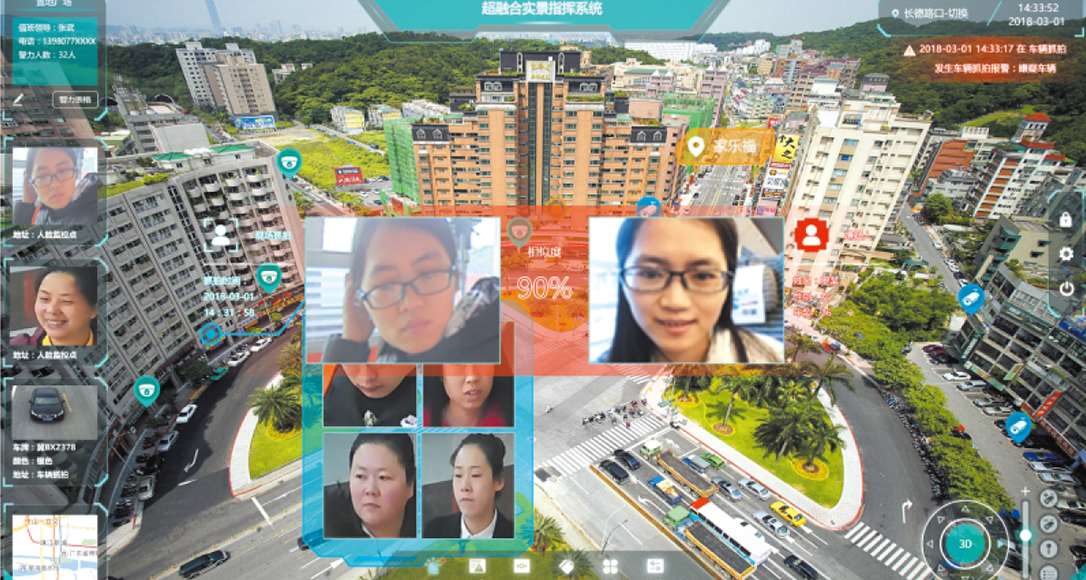Image resolution: width=1086 pixels, height=580 pixels.
Task: Tap the swap arrows icon in bottom toolbar
Action: [654, 566]
